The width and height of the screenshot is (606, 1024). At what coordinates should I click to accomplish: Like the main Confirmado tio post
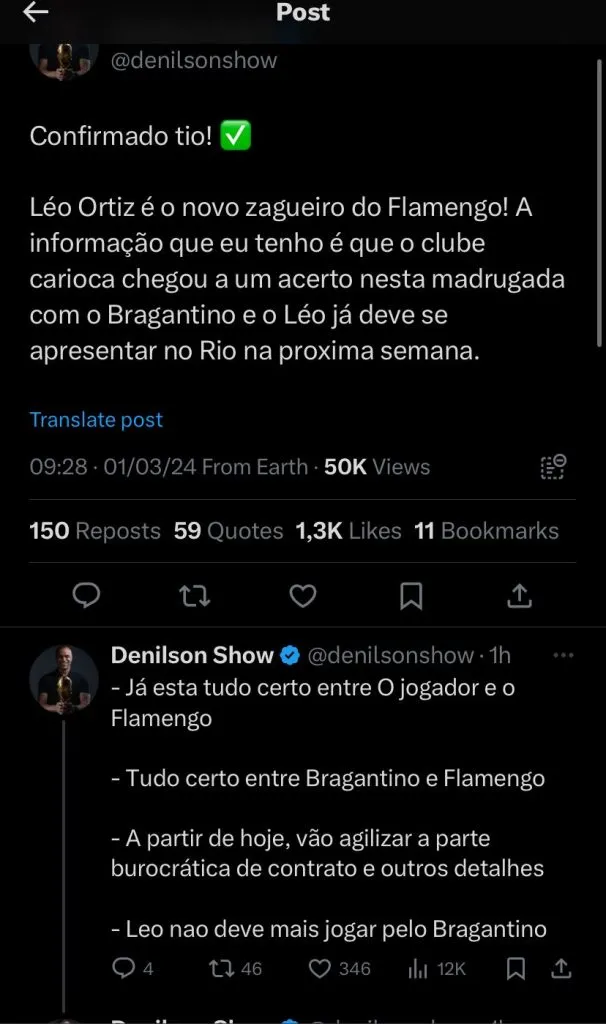pyautogui.click(x=302, y=596)
